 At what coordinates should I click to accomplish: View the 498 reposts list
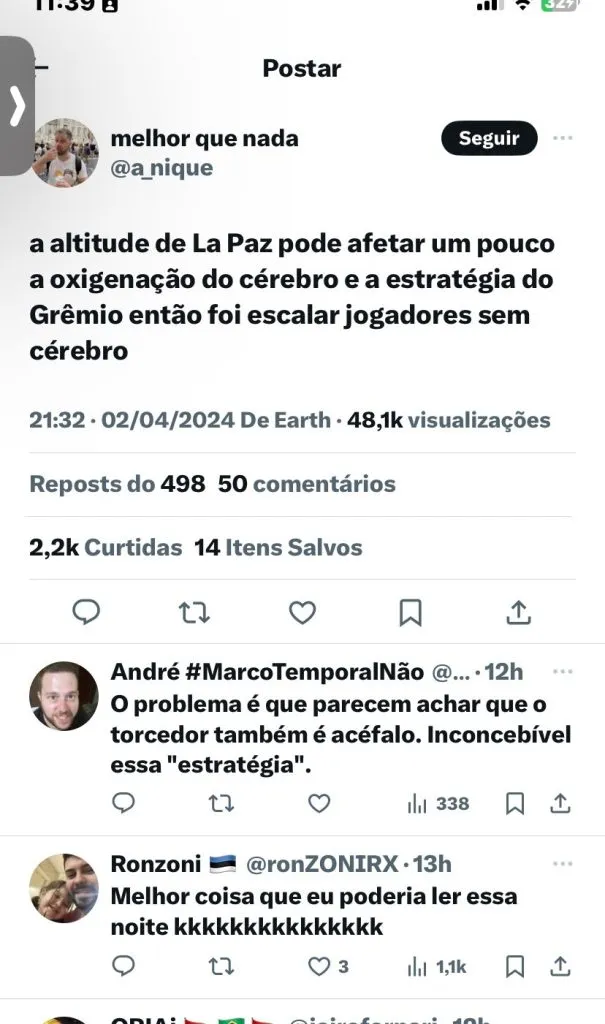[117, 484]
